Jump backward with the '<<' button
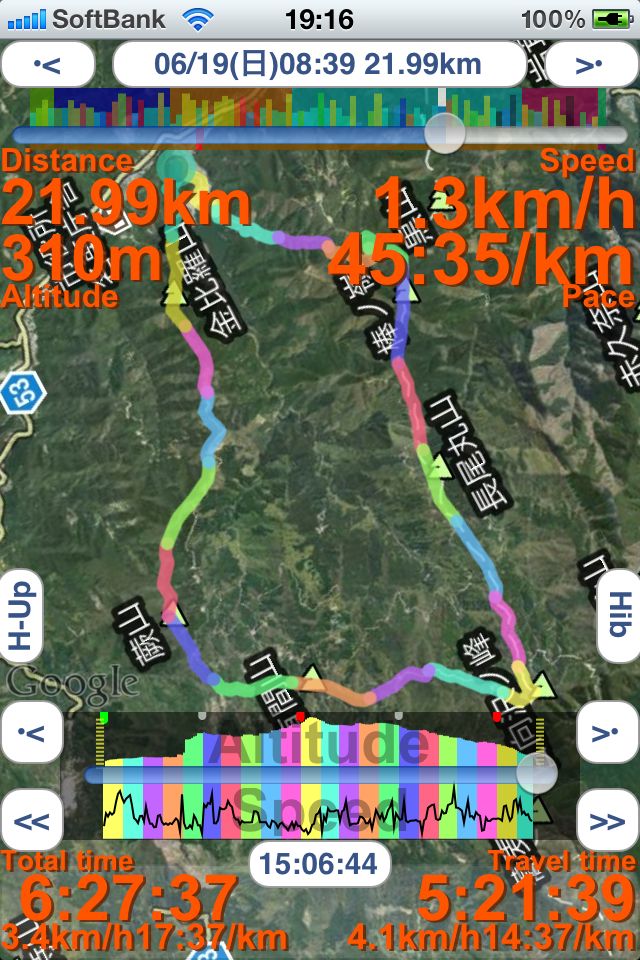 30,822
